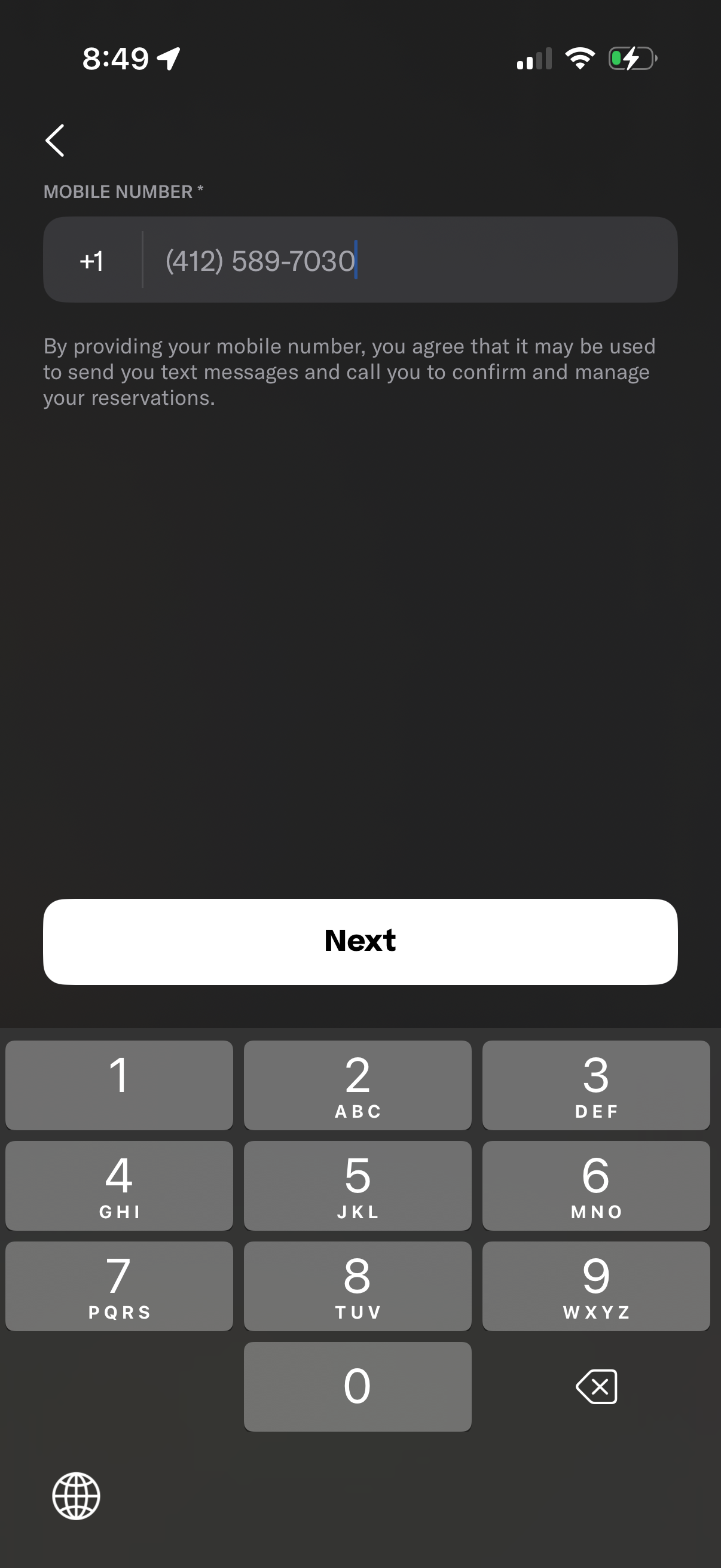Tap the 7 PQRS key
Screen dimensions: 721x1568
119,1286
